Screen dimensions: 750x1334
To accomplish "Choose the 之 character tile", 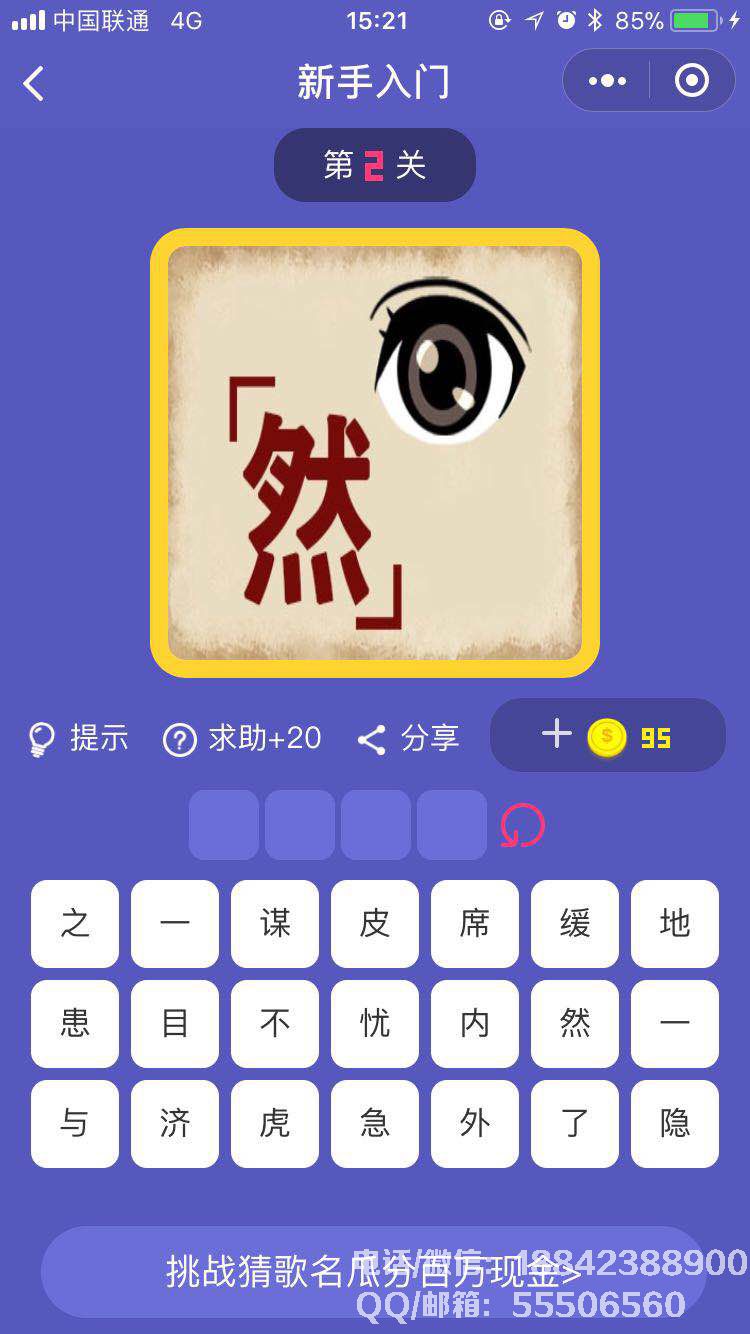I will [75, 923].
